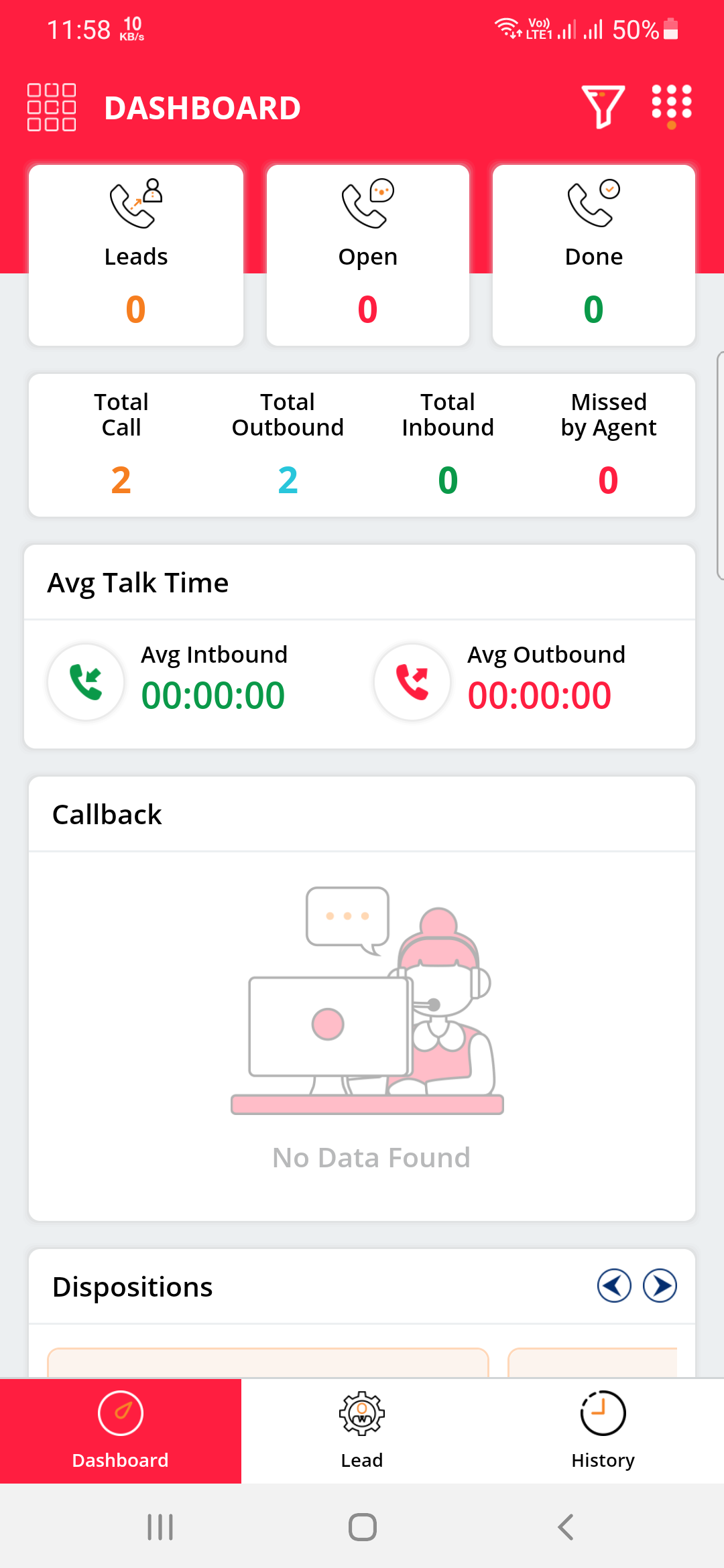The image size is (724, 1568).
Task: Open the app grid menu icon
Action: (51, 106)
